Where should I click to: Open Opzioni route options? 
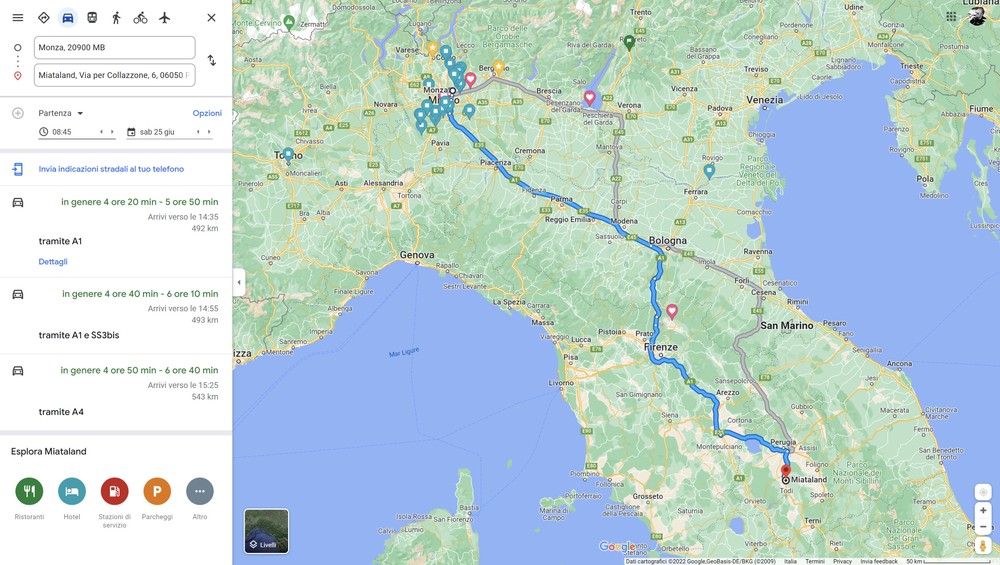pyautogui.click(x=207, y=113)
